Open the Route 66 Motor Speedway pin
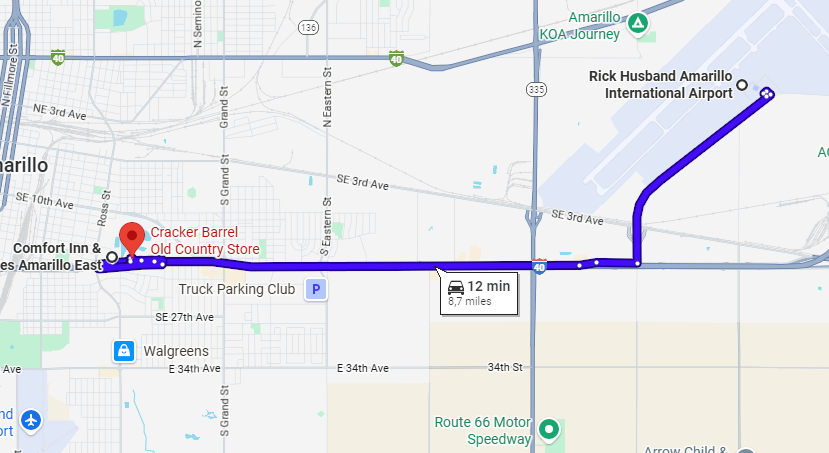Screen dimensions: 829x453 point(548,430)
